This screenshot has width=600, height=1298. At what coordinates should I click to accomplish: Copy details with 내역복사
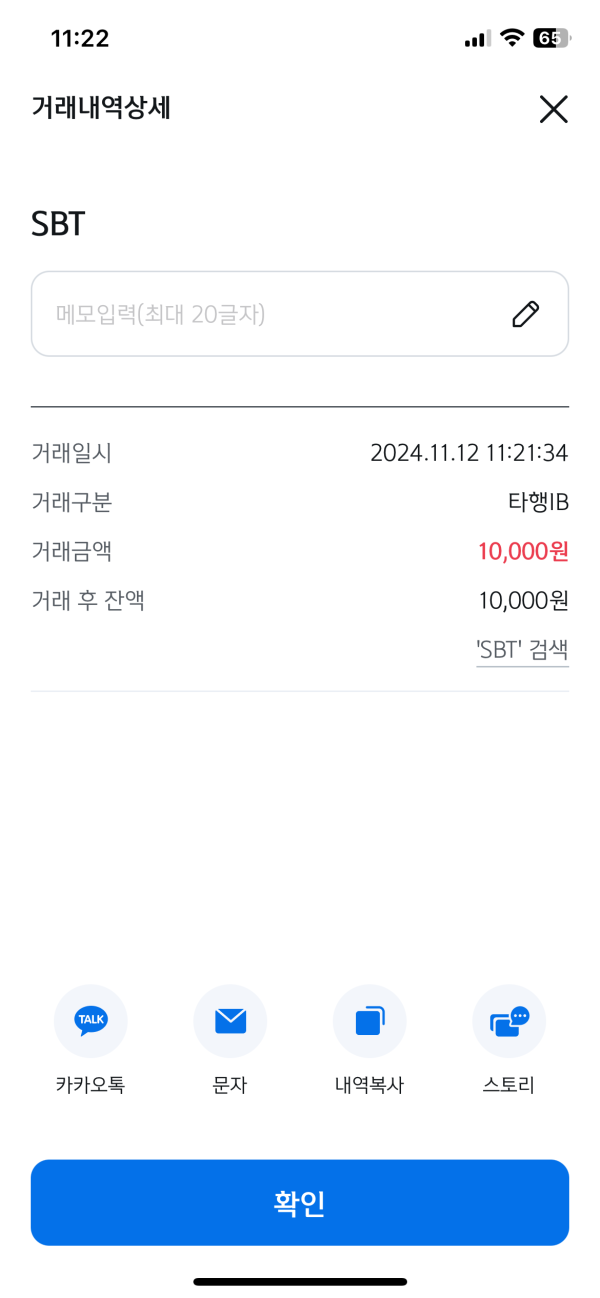coord(369,1021)
